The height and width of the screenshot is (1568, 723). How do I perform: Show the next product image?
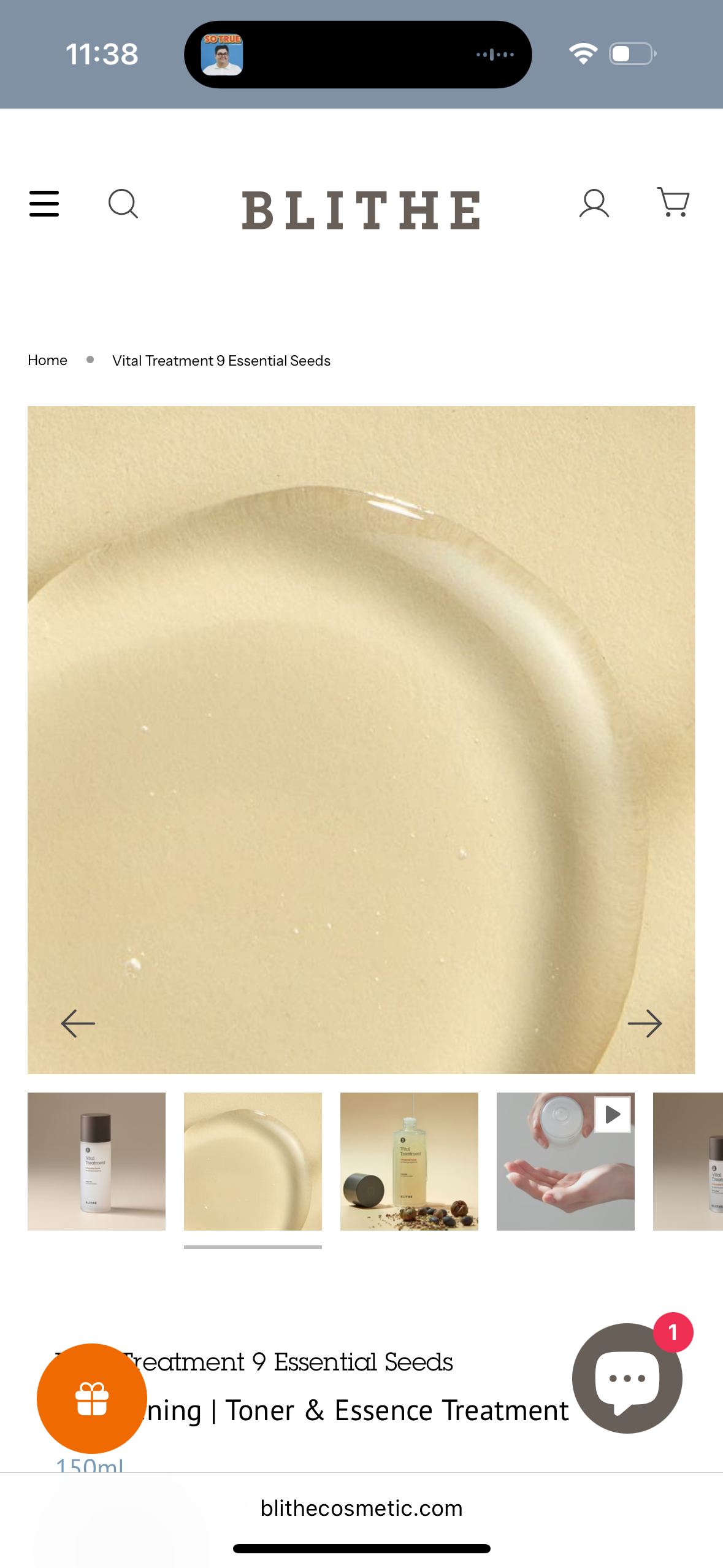(645, 1023)
